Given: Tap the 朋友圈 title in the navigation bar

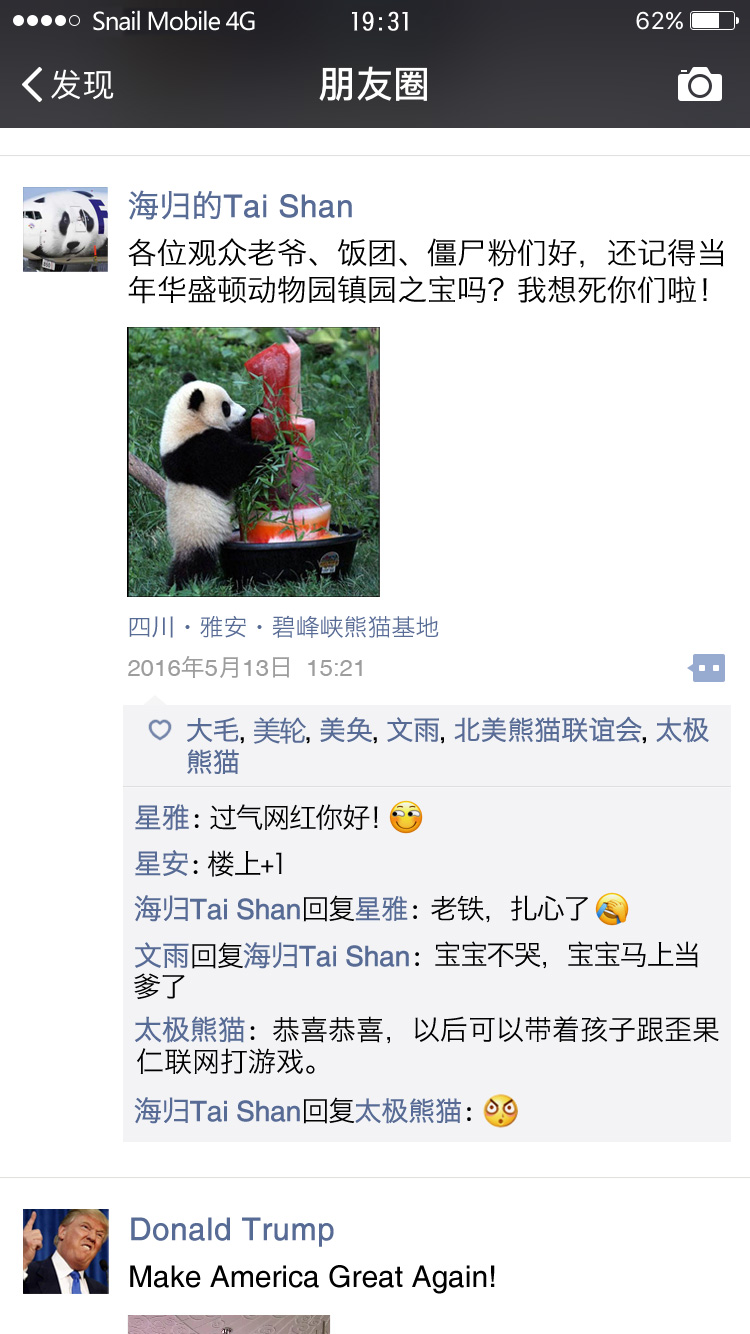Looking at the screenshot, I should [374, 85].
